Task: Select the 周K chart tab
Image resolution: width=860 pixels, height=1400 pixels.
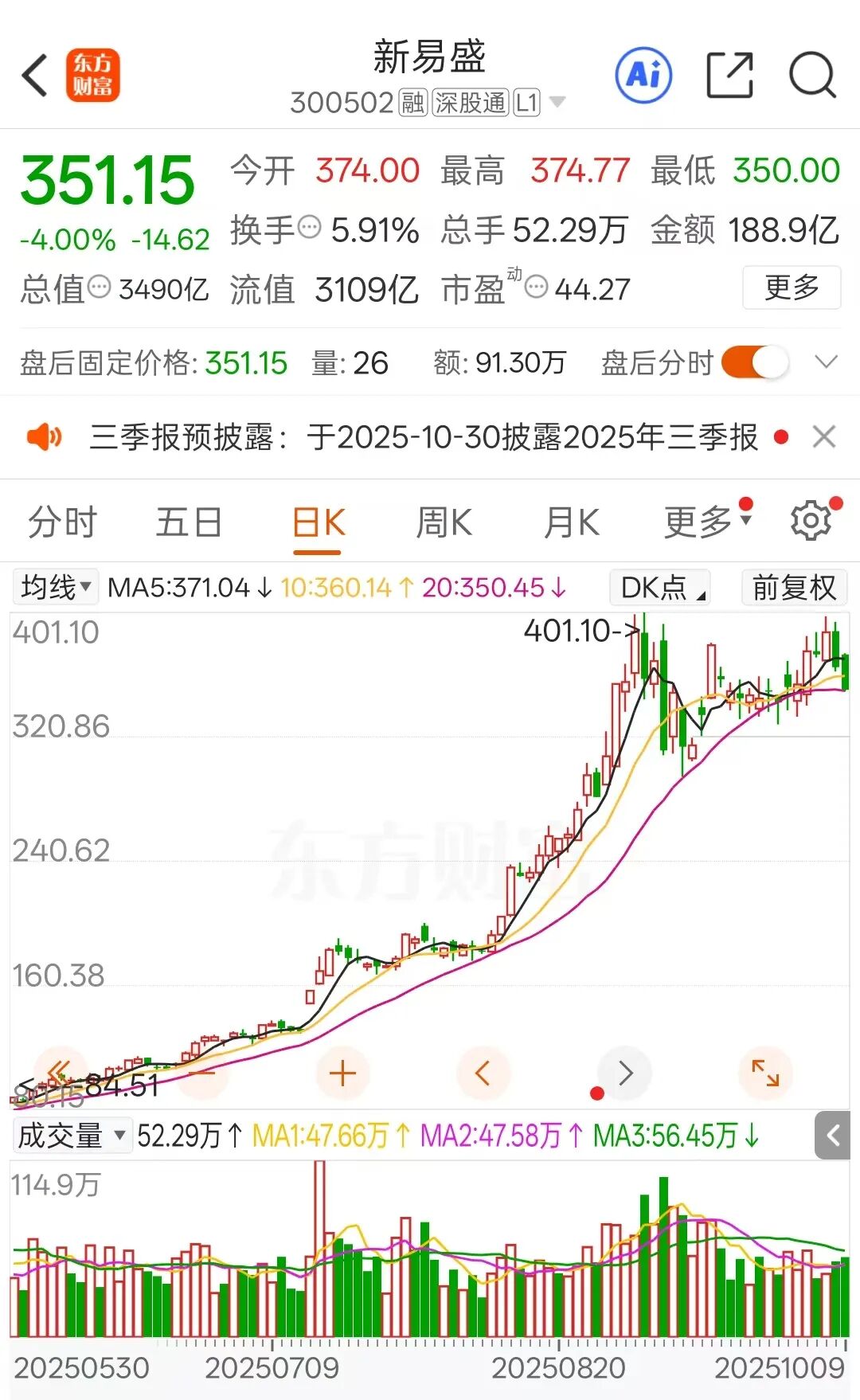Action: pyautogui.click(x=444, y=523)
